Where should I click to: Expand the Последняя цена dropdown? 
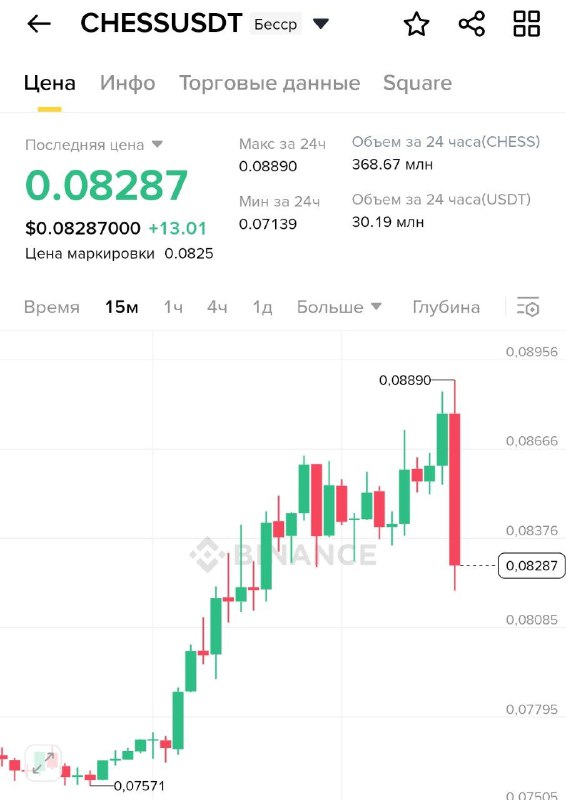[157, 144]
